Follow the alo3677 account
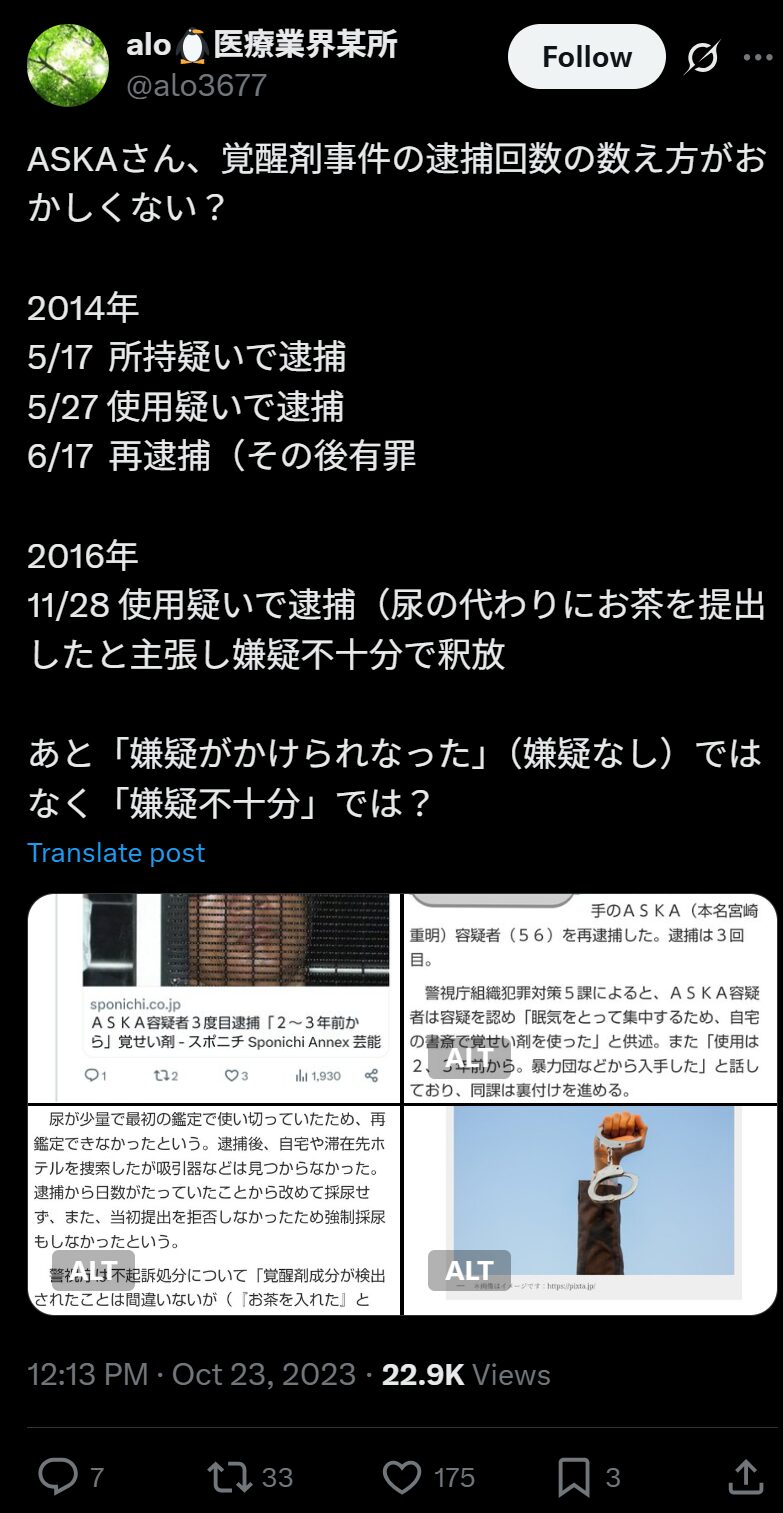This screenshot has height=1513, width=783. click(x=586, y=57)
